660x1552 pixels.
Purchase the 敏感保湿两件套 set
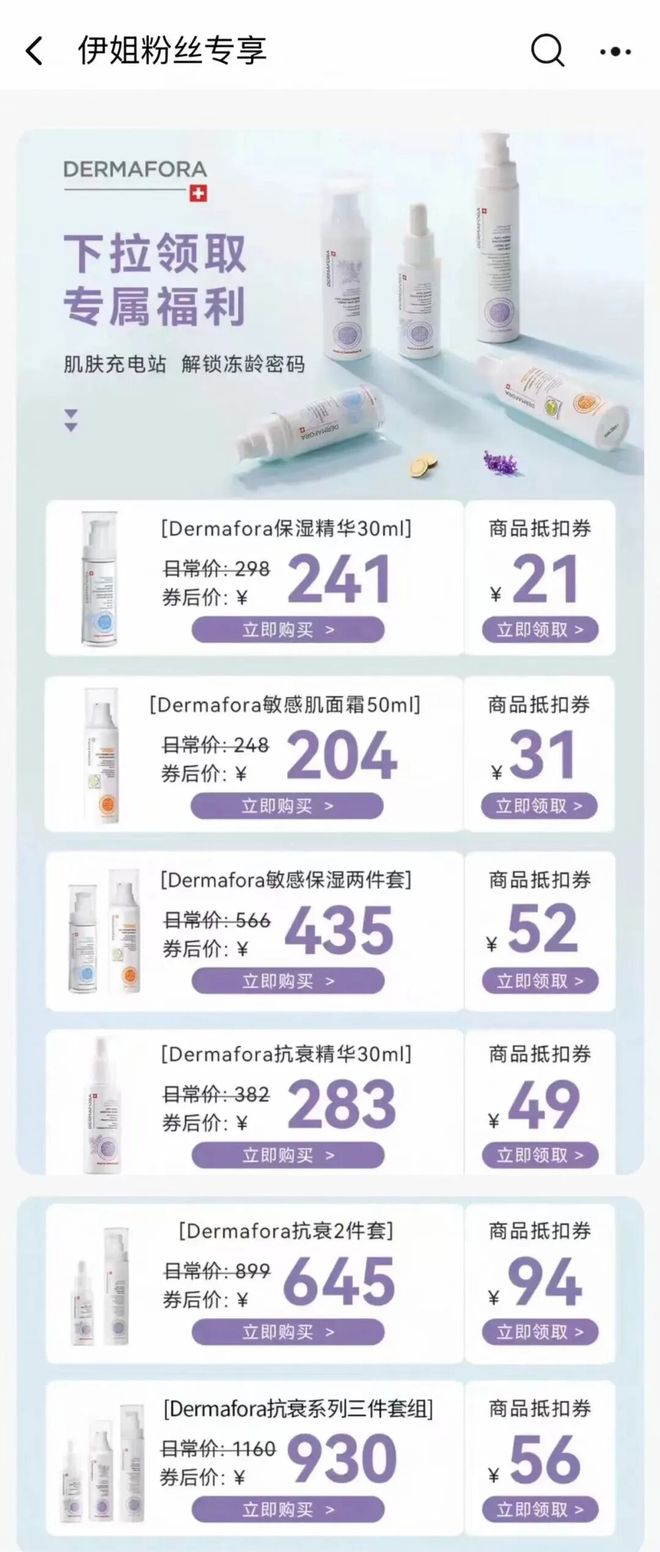[x=288, y=981]
